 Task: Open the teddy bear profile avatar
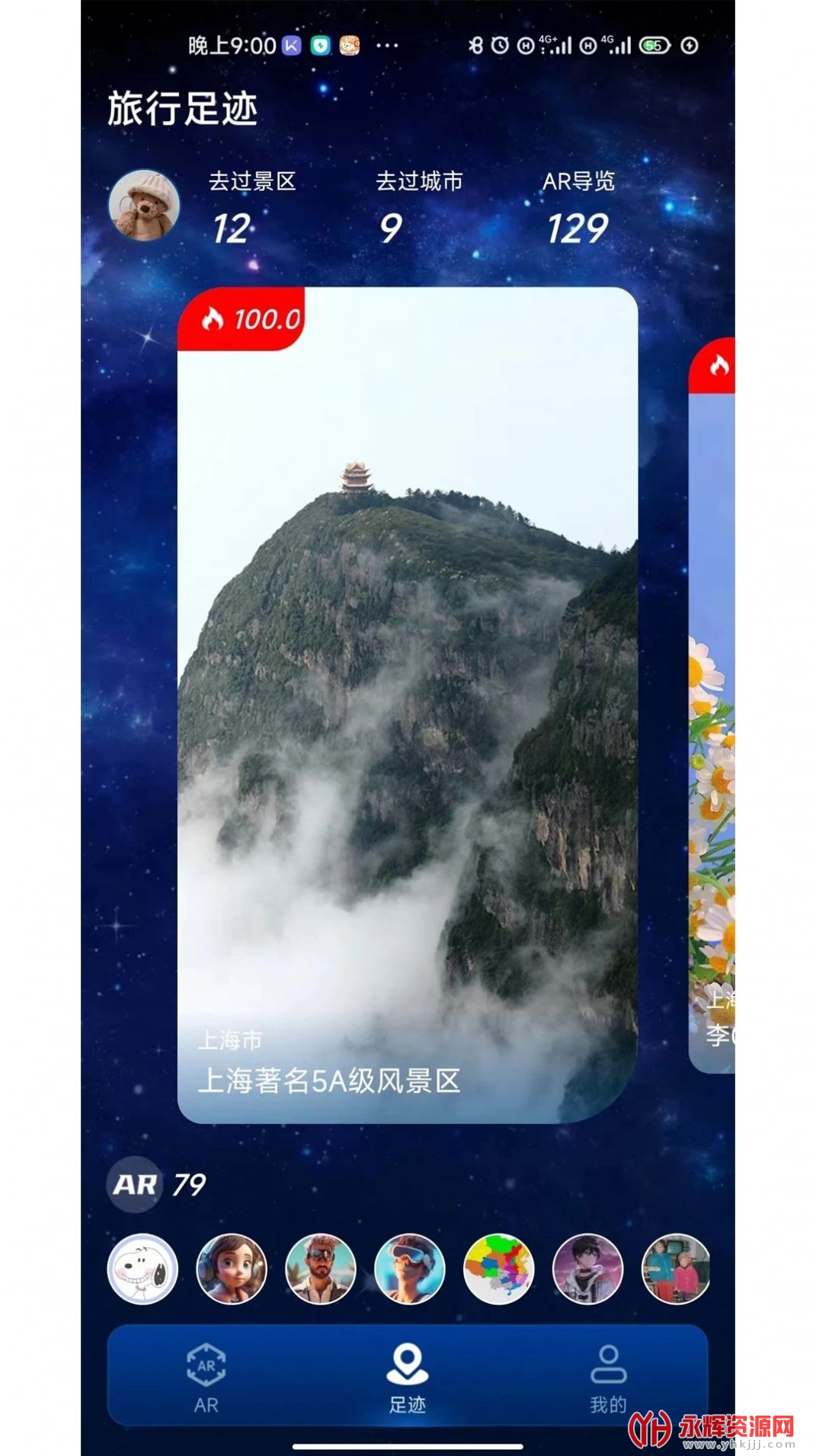tap(144, 205)
